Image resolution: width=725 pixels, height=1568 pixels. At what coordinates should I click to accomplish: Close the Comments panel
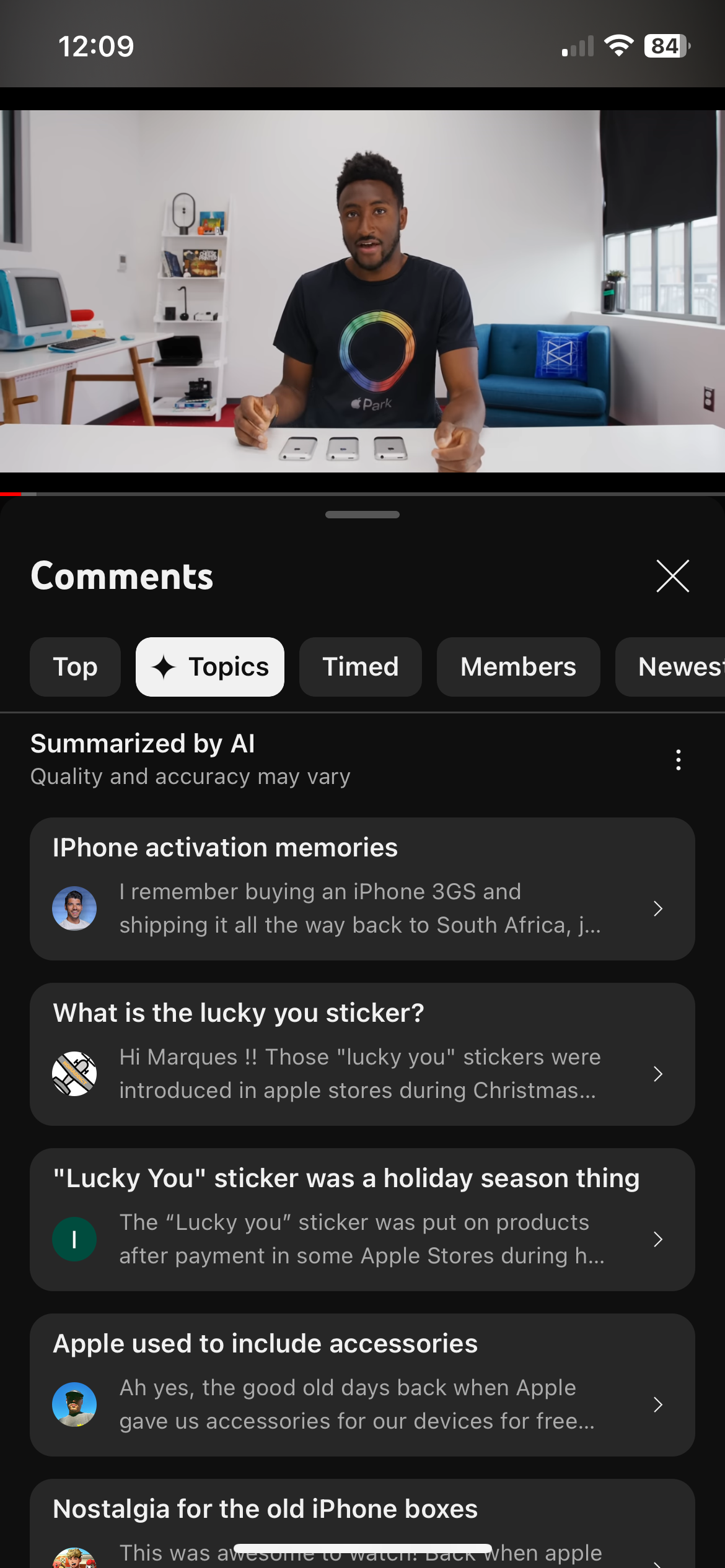pos(672,576)
